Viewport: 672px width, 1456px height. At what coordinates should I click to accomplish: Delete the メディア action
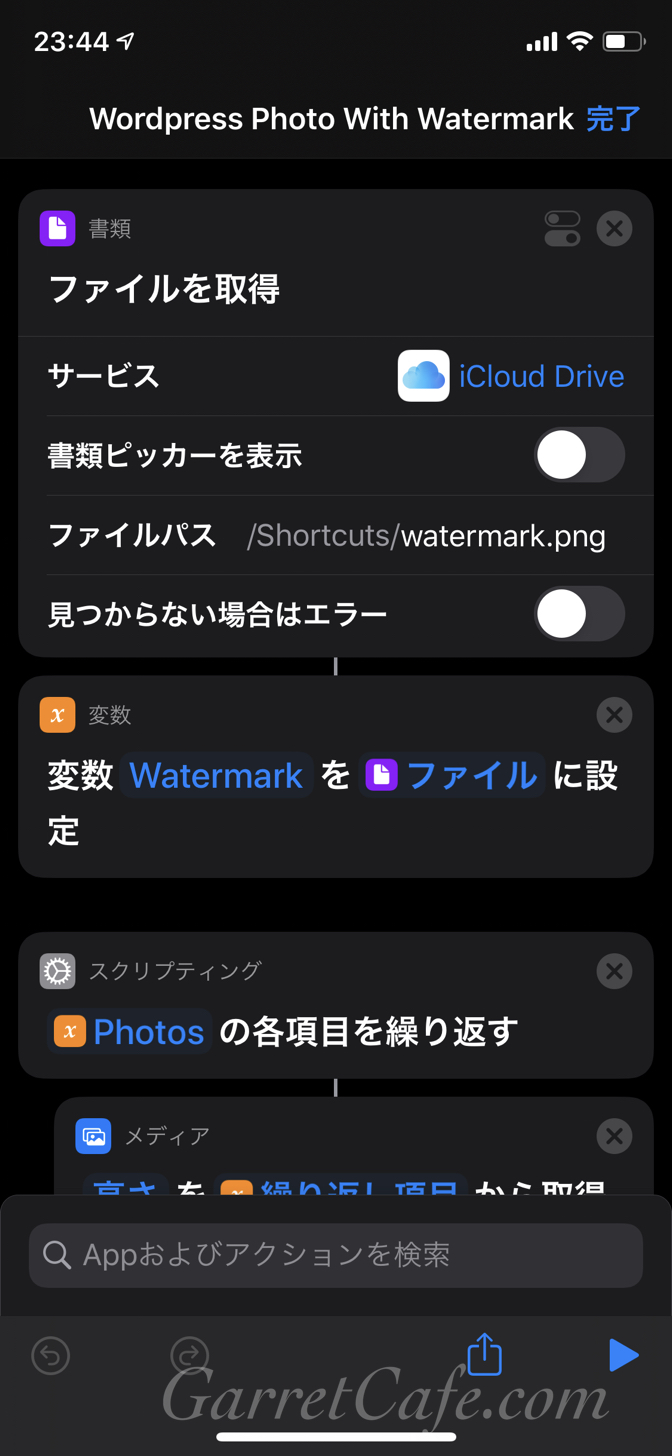tap(614, 1136)
